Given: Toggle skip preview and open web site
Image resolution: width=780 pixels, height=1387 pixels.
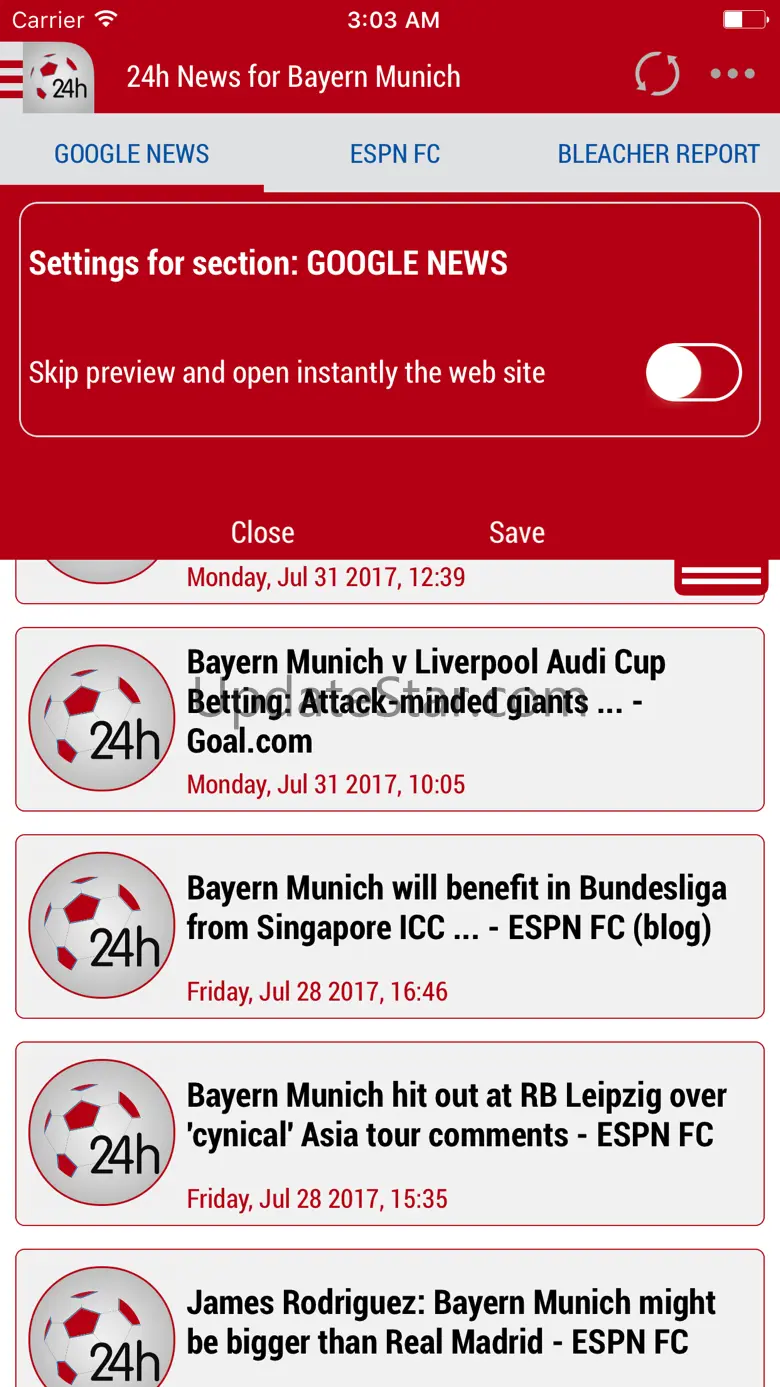Looking at the screenshot, I should (693, 373).
